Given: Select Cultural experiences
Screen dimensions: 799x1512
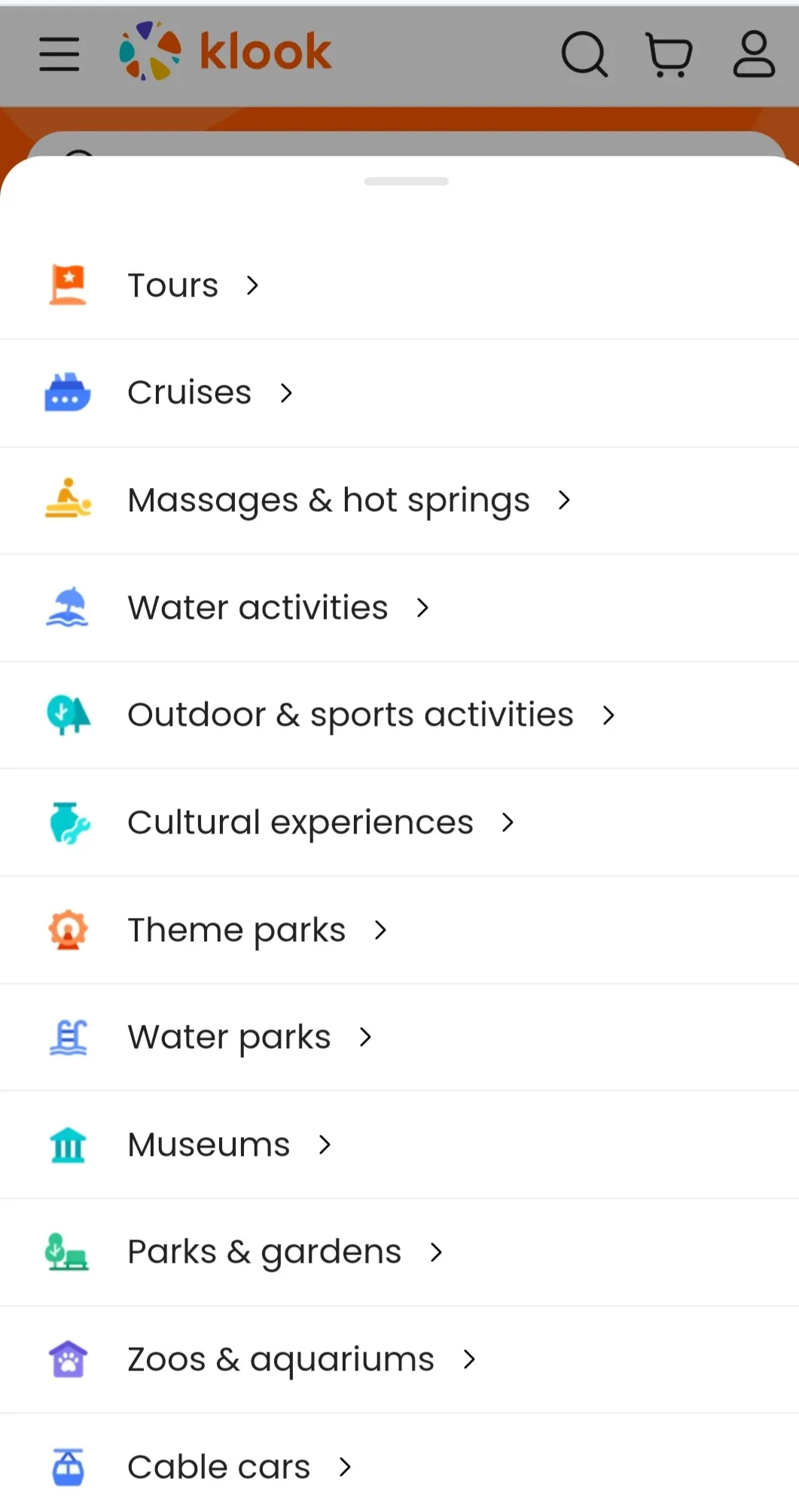Looking at the screenshot, I should point(399,822).
